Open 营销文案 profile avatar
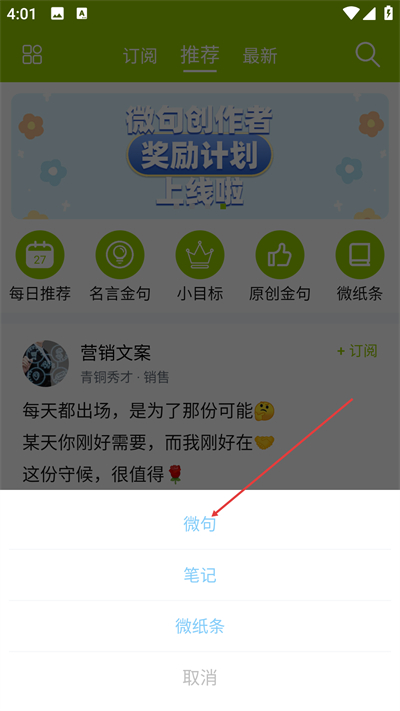The image size is (400, 711). tap(46, 364)
